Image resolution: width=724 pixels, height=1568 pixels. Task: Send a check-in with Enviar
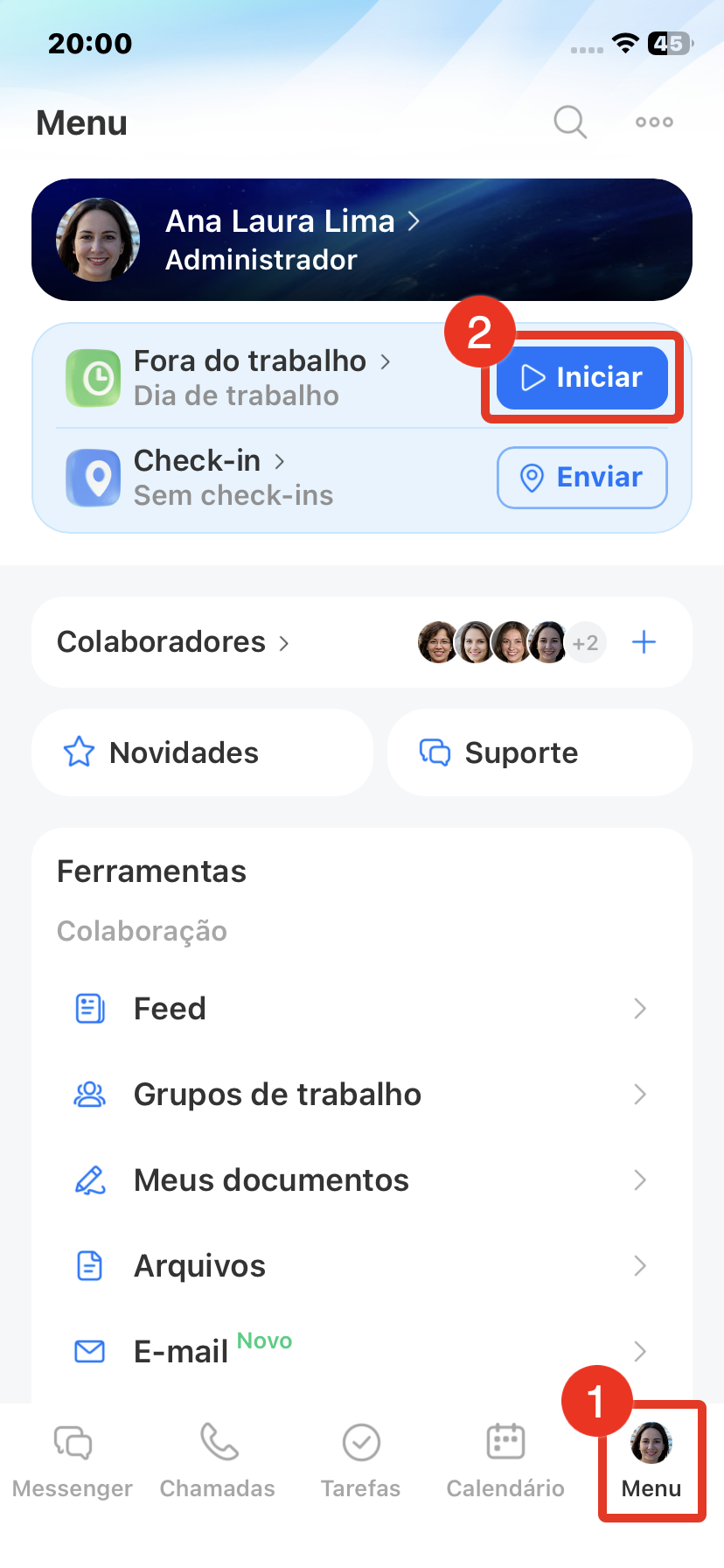pyautogui.click(x=582, y=478)
